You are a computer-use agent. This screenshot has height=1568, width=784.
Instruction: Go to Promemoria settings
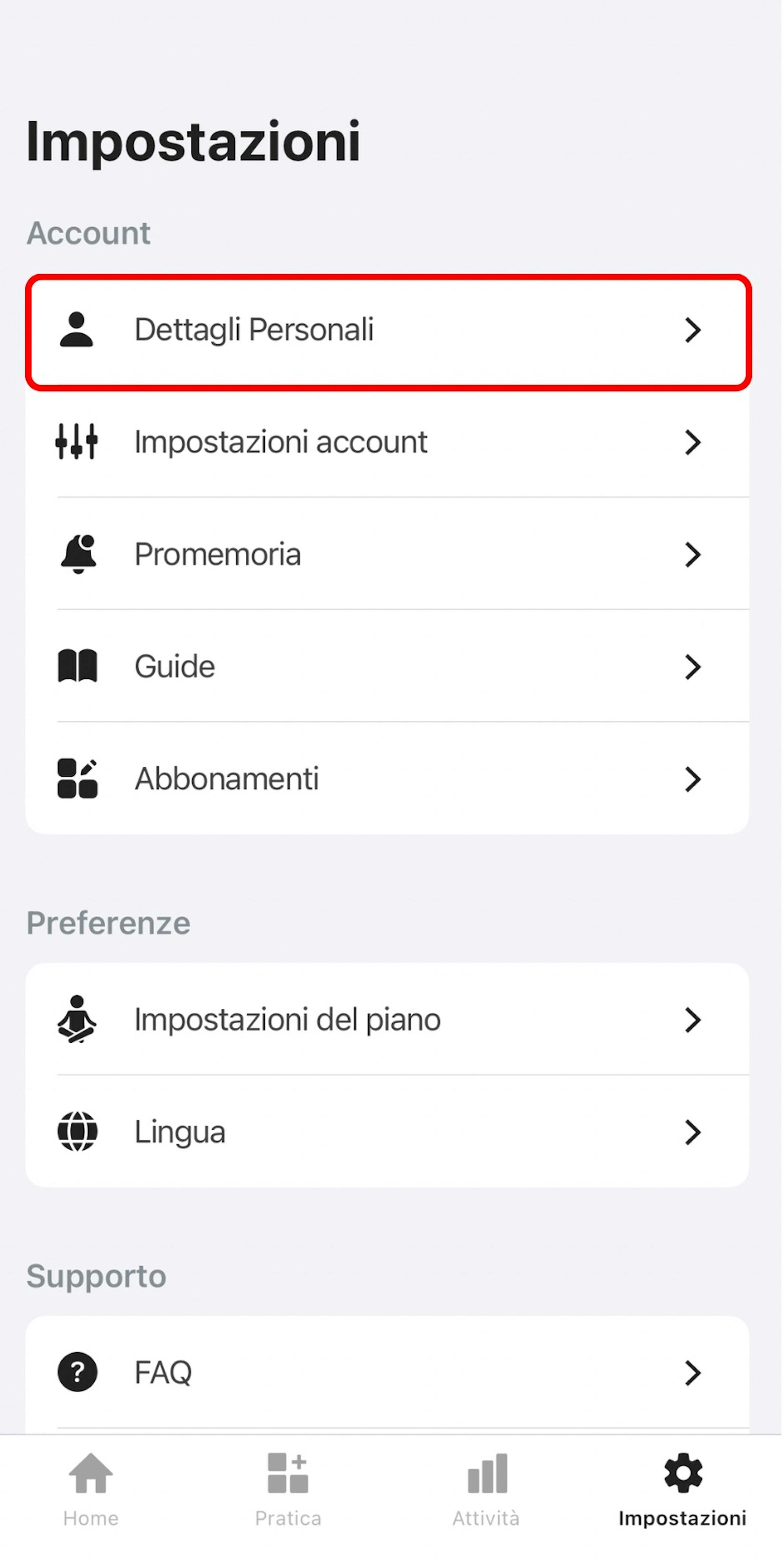coord(387,554)
